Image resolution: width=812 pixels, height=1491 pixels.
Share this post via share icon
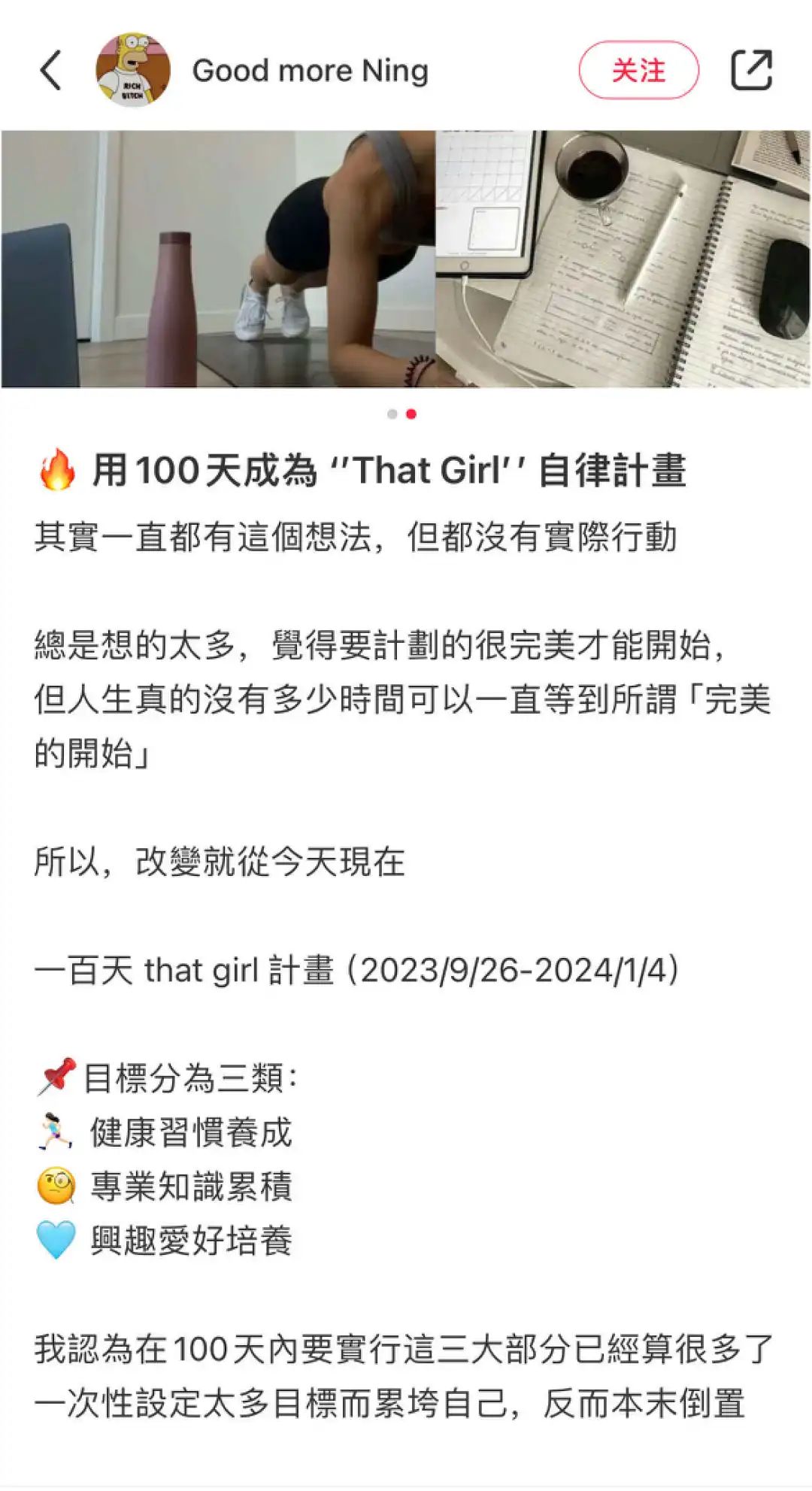pyautogui.click(x=752, y=70)
